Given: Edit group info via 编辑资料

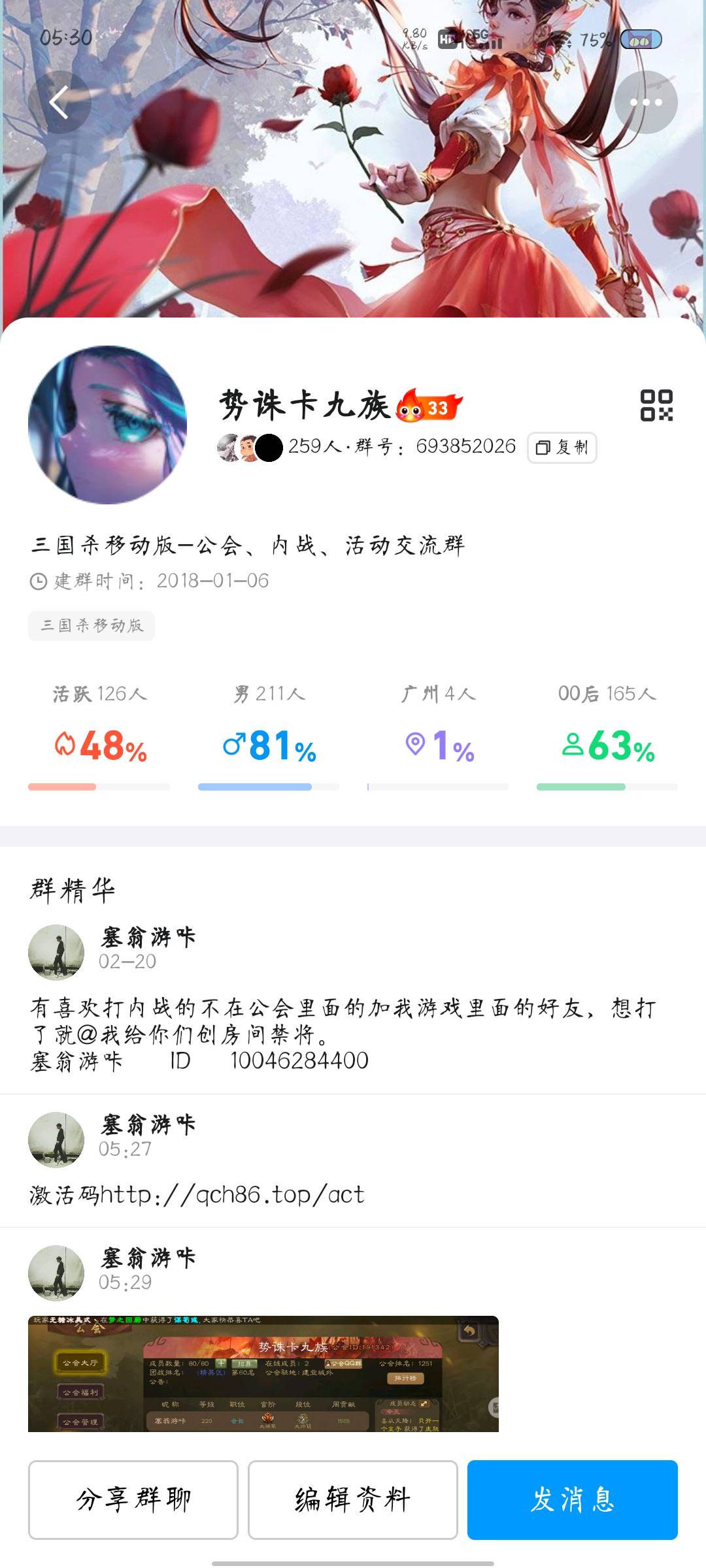Looking at the screenshot, I should click(x=352, y=1499).
